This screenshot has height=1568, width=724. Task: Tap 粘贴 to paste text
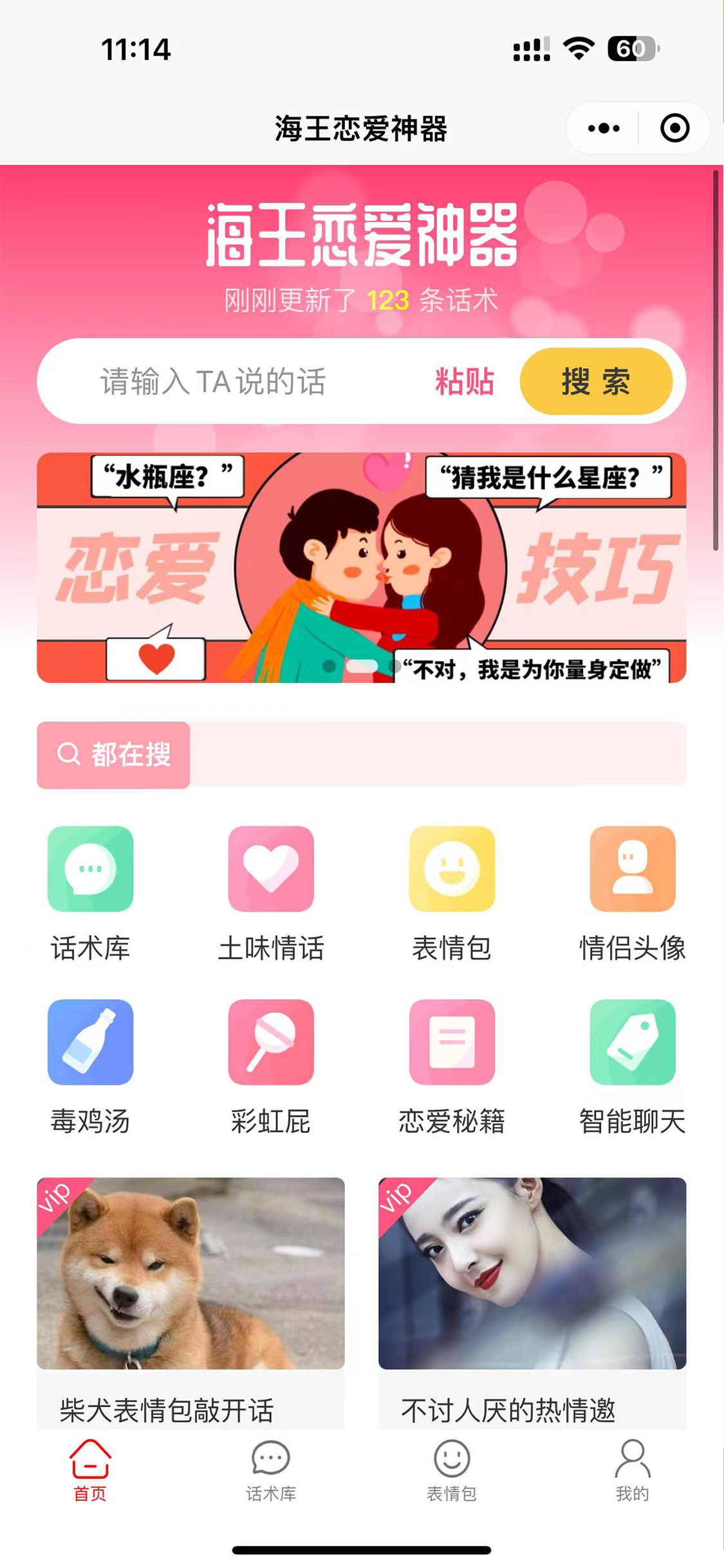464,381
